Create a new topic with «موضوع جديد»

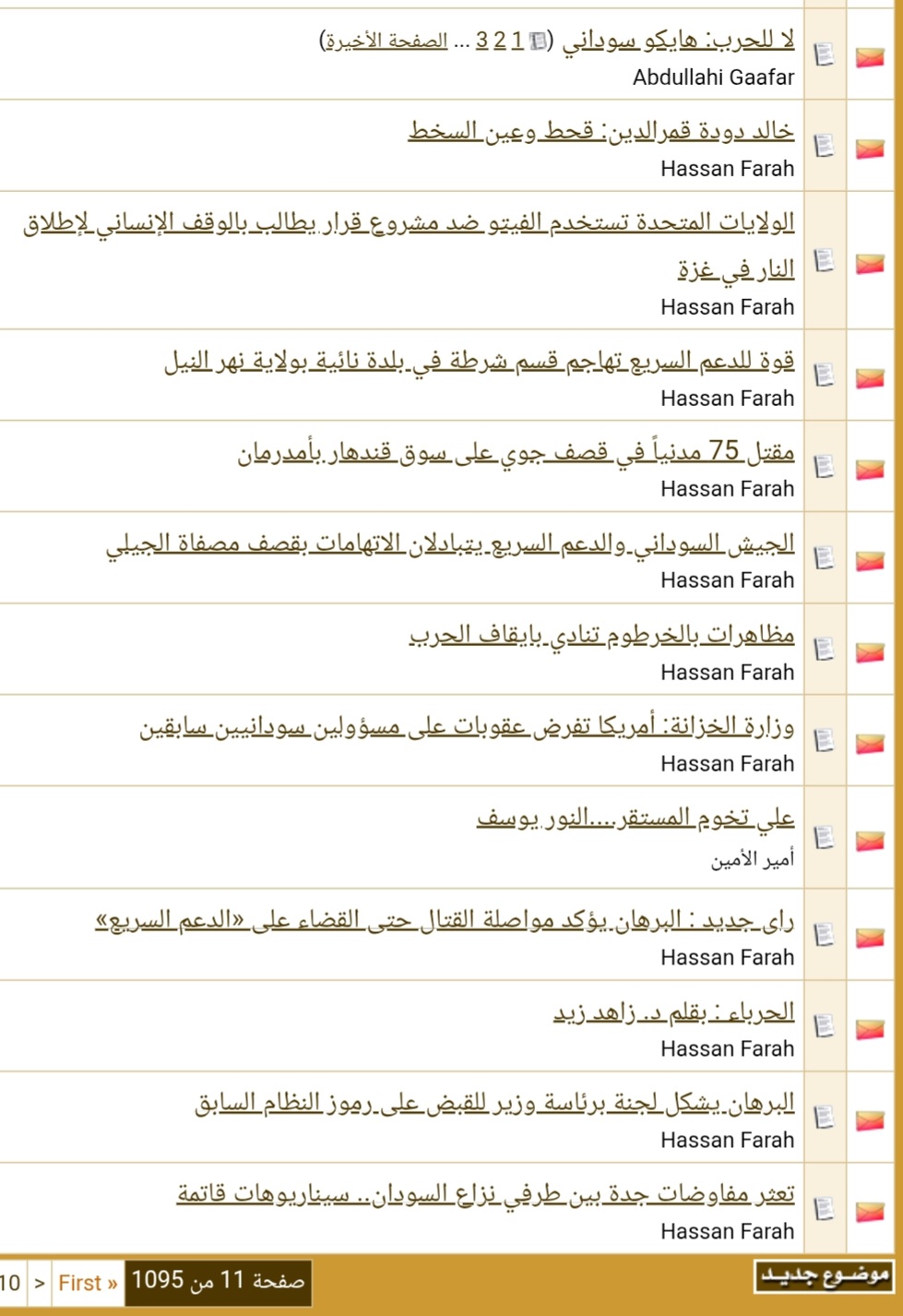coord(824,1277)
